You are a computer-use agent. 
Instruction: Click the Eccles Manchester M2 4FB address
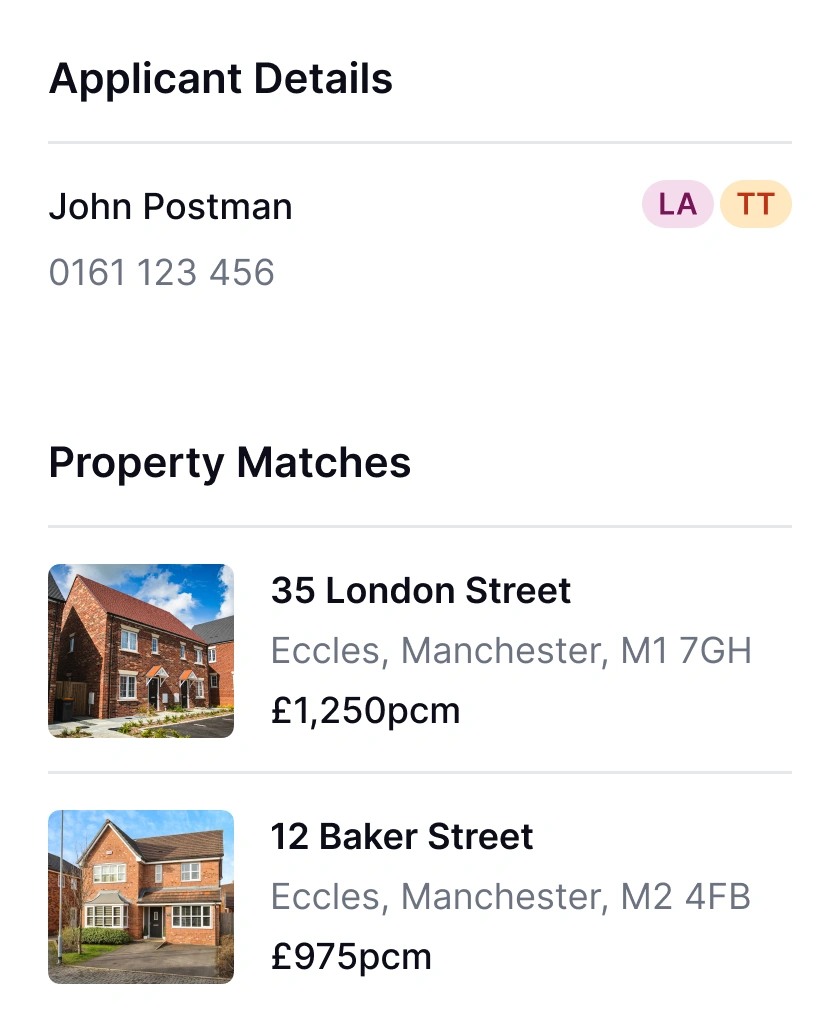510,897
